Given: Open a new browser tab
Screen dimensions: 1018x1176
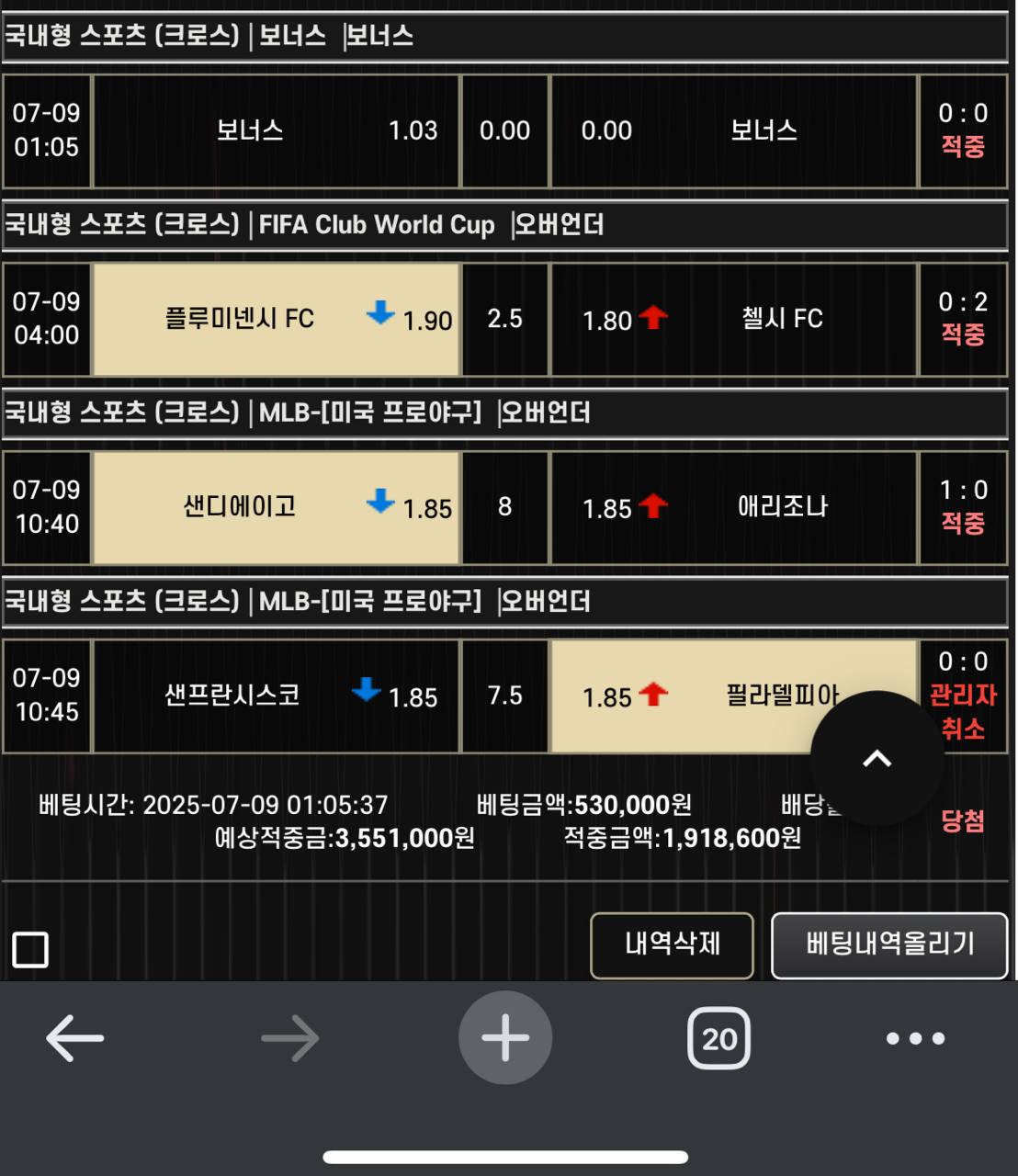Looking at the screenshot, I should pos(505,1038).
